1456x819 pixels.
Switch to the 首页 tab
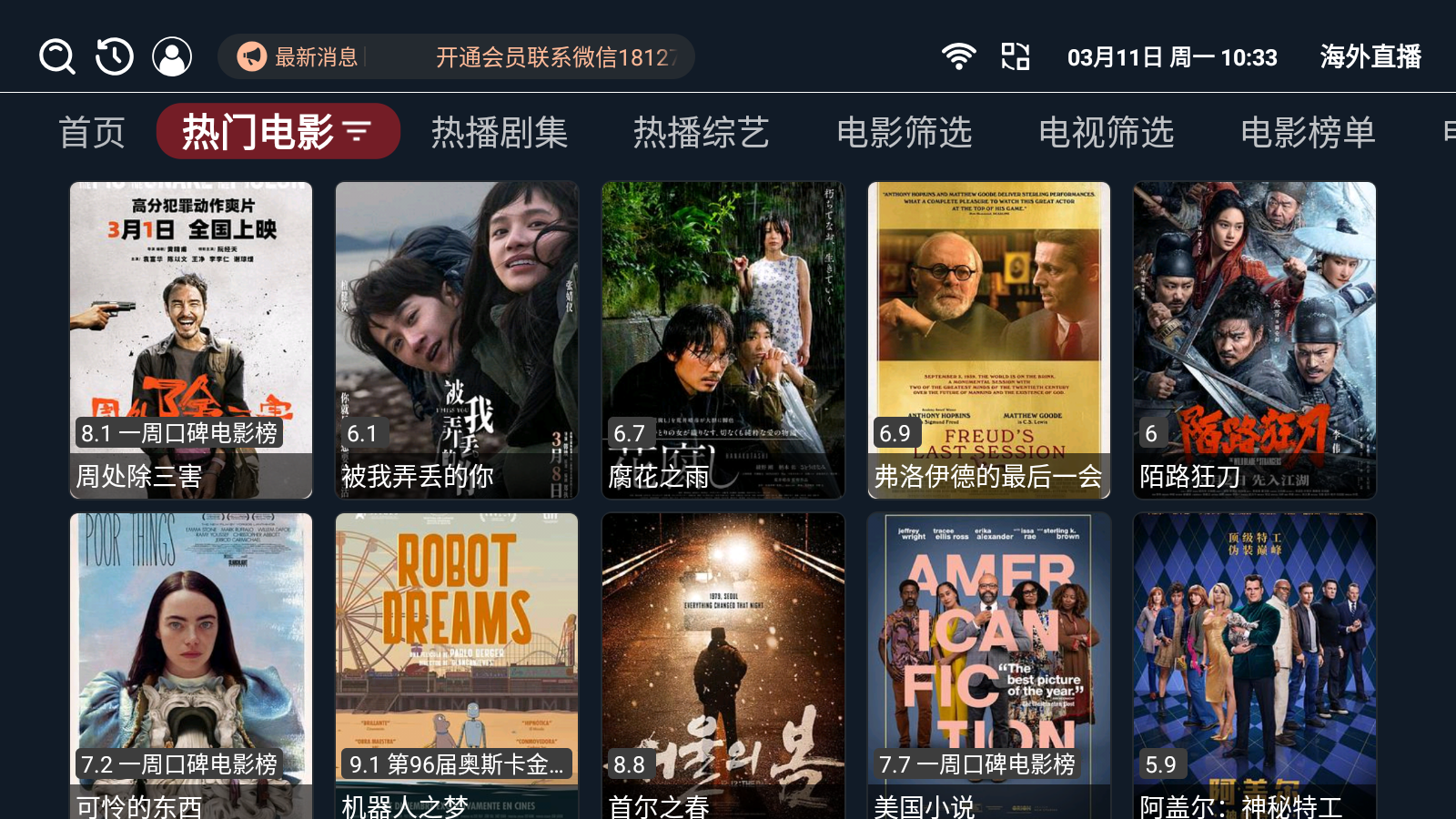pyautogui.click(x=92, y=132)
